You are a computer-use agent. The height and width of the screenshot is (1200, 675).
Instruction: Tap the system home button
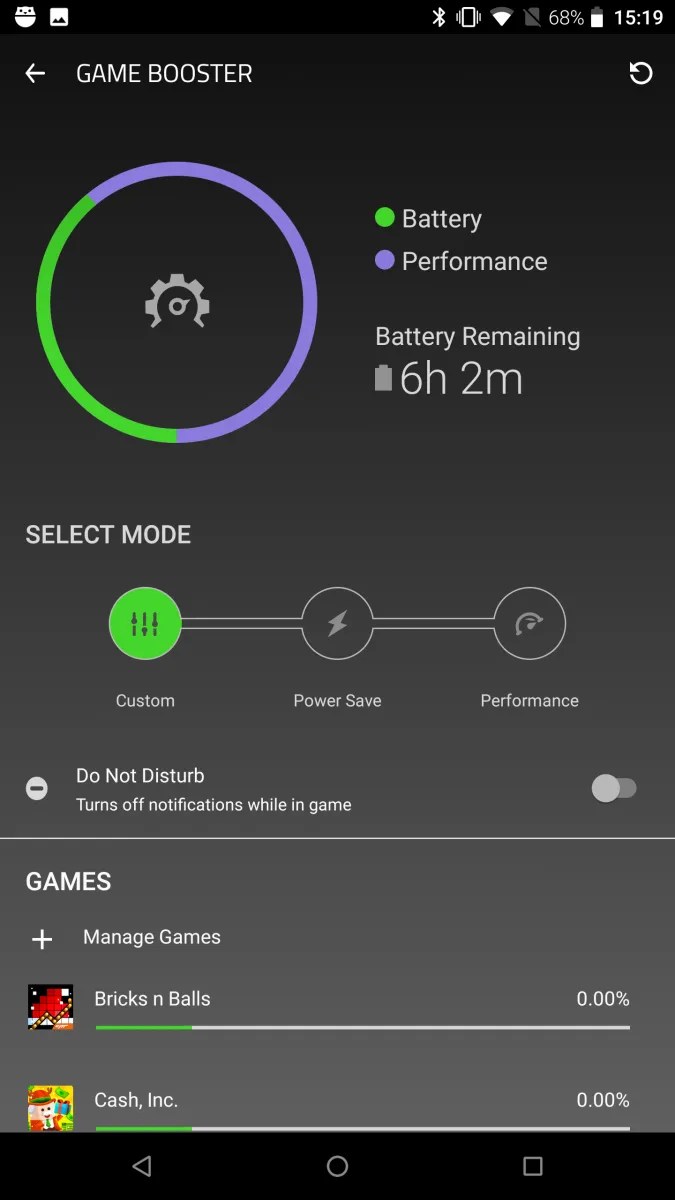[x=337, y=1166]
